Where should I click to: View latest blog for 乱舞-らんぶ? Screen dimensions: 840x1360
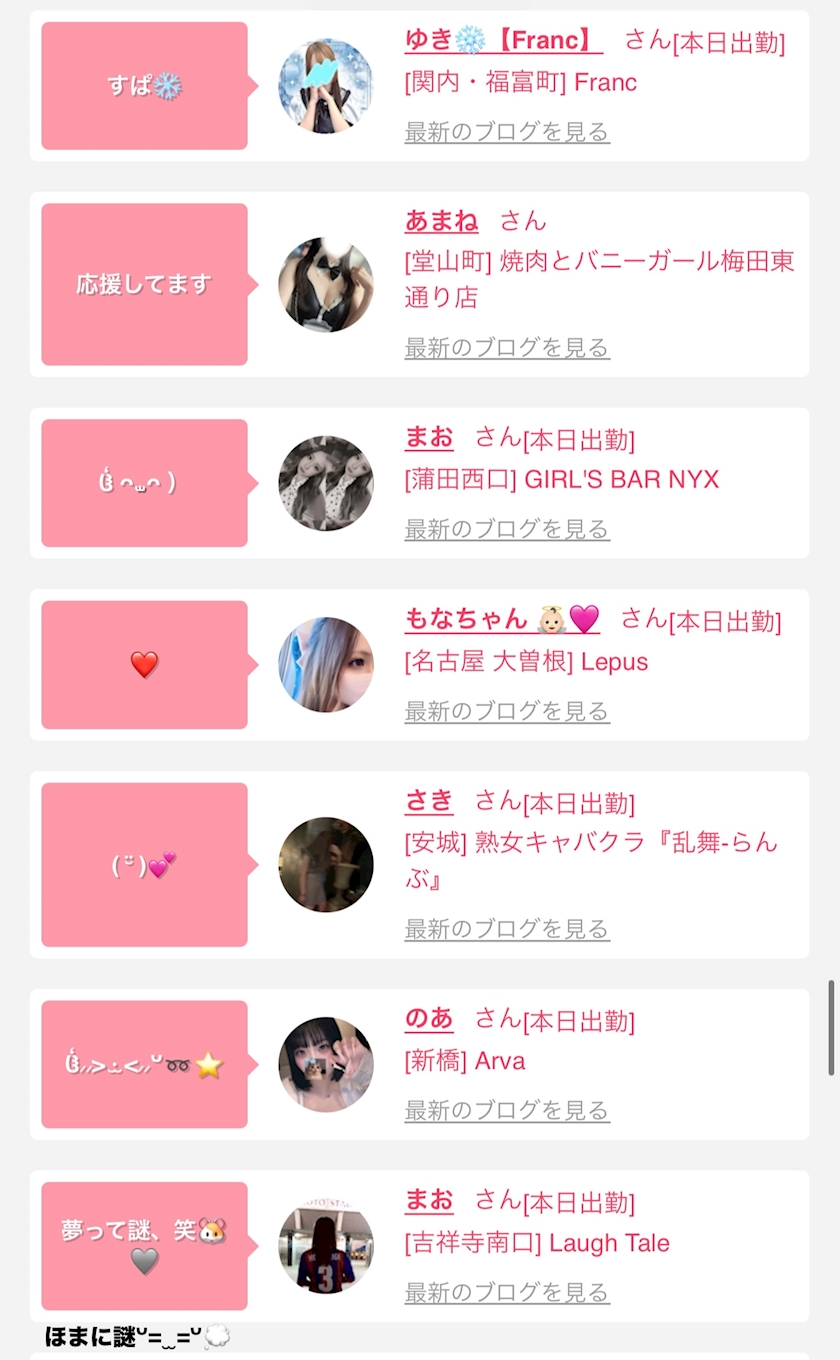507,928
